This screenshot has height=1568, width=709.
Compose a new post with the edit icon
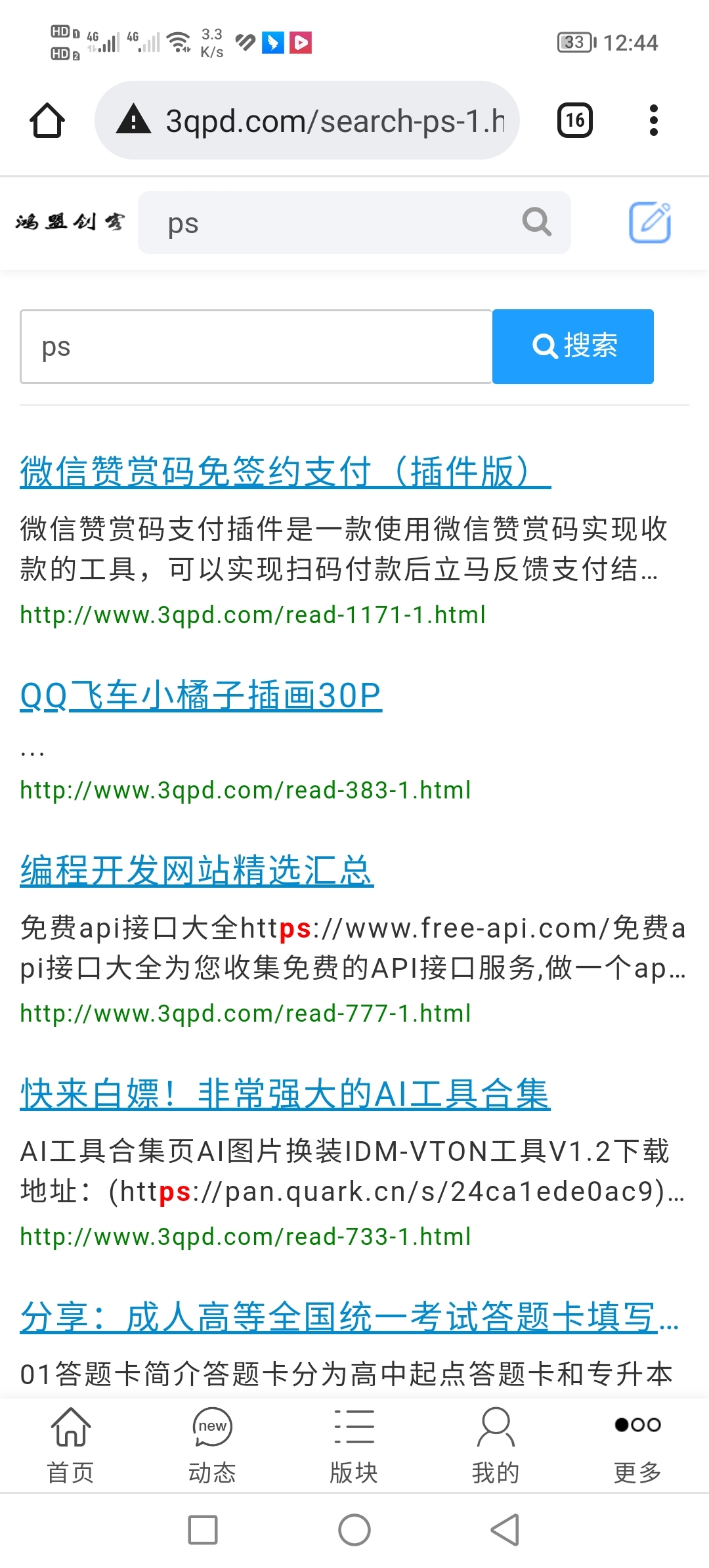coord(650,223)
